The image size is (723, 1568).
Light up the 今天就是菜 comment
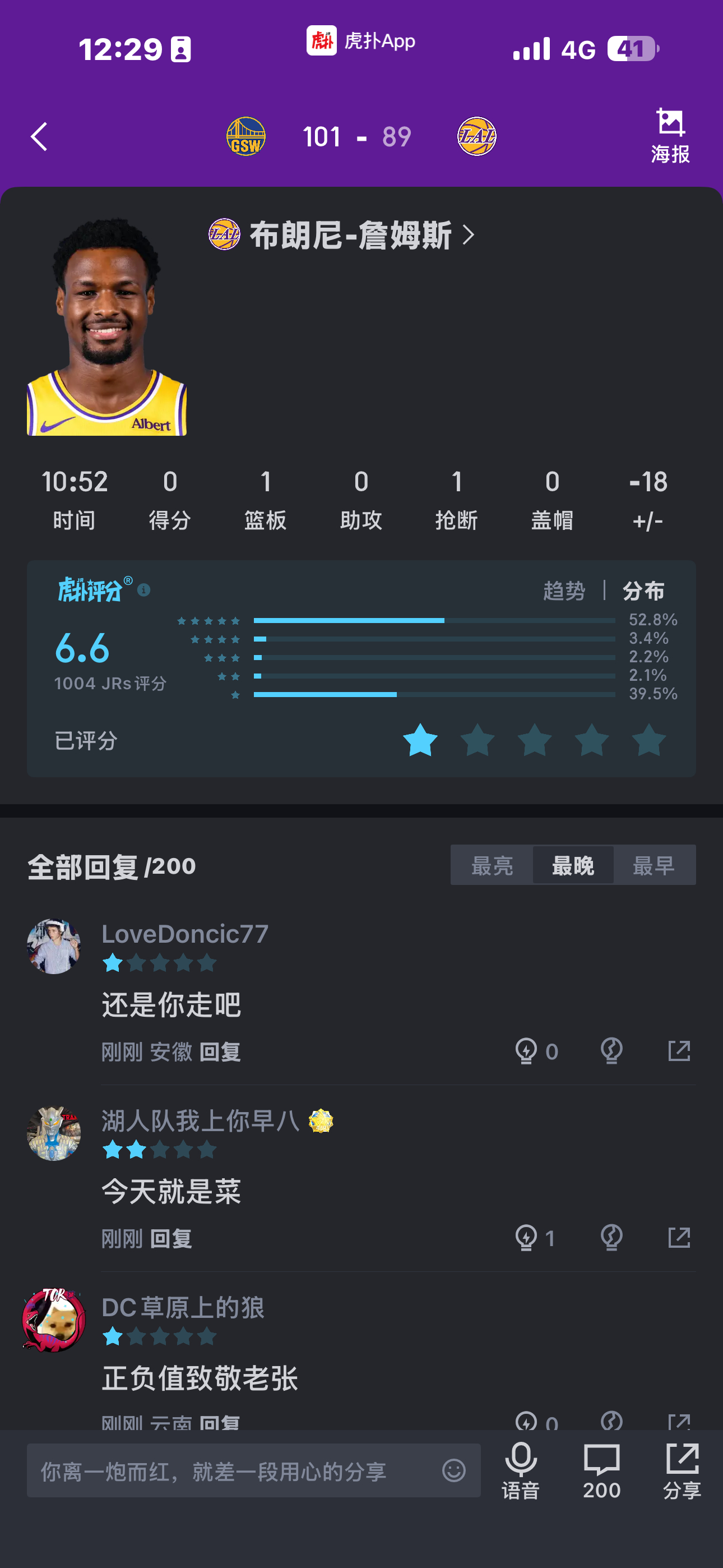click(535, 1238)
